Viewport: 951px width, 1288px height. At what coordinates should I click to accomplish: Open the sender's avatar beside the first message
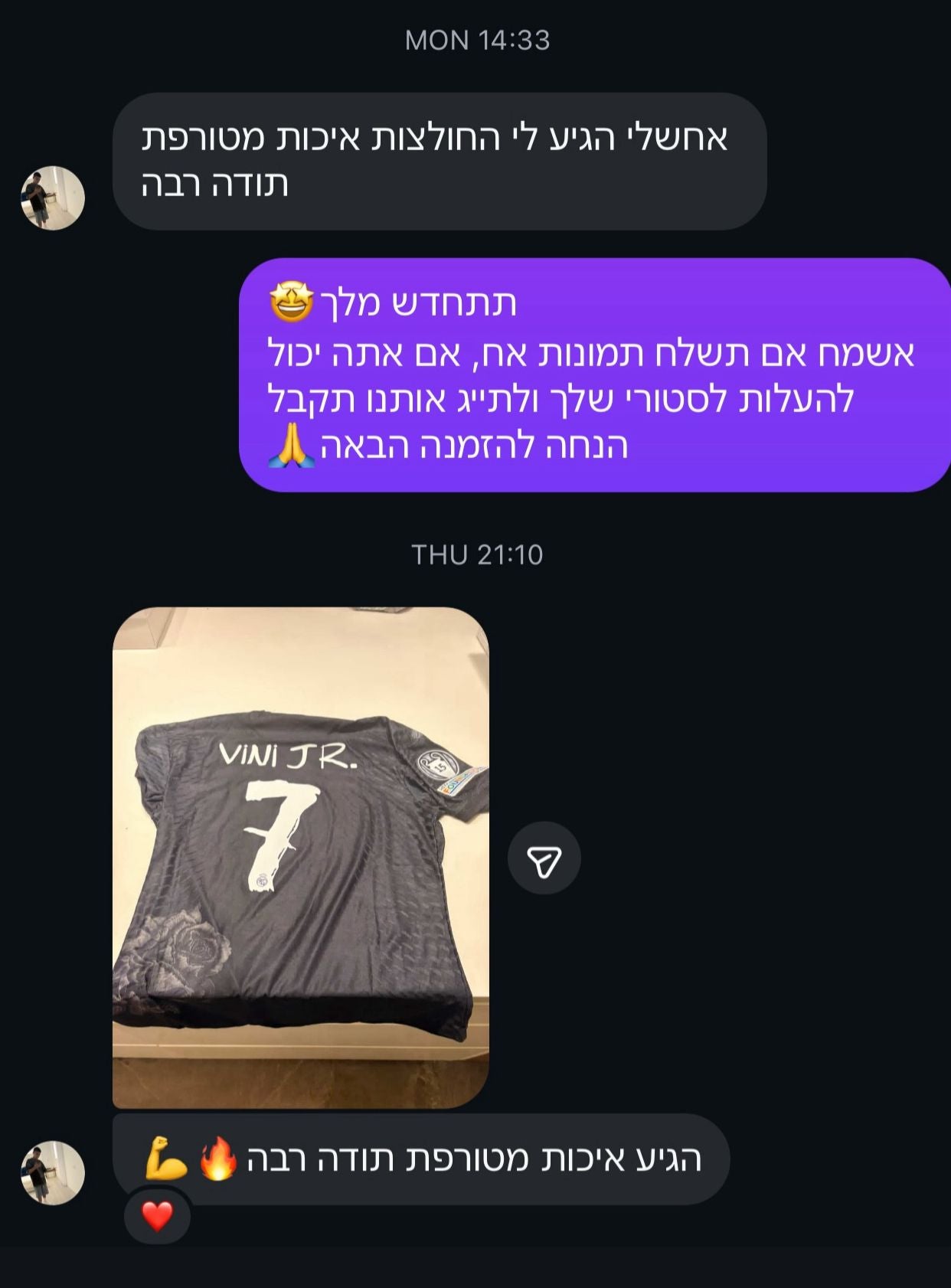pos(52,198)
